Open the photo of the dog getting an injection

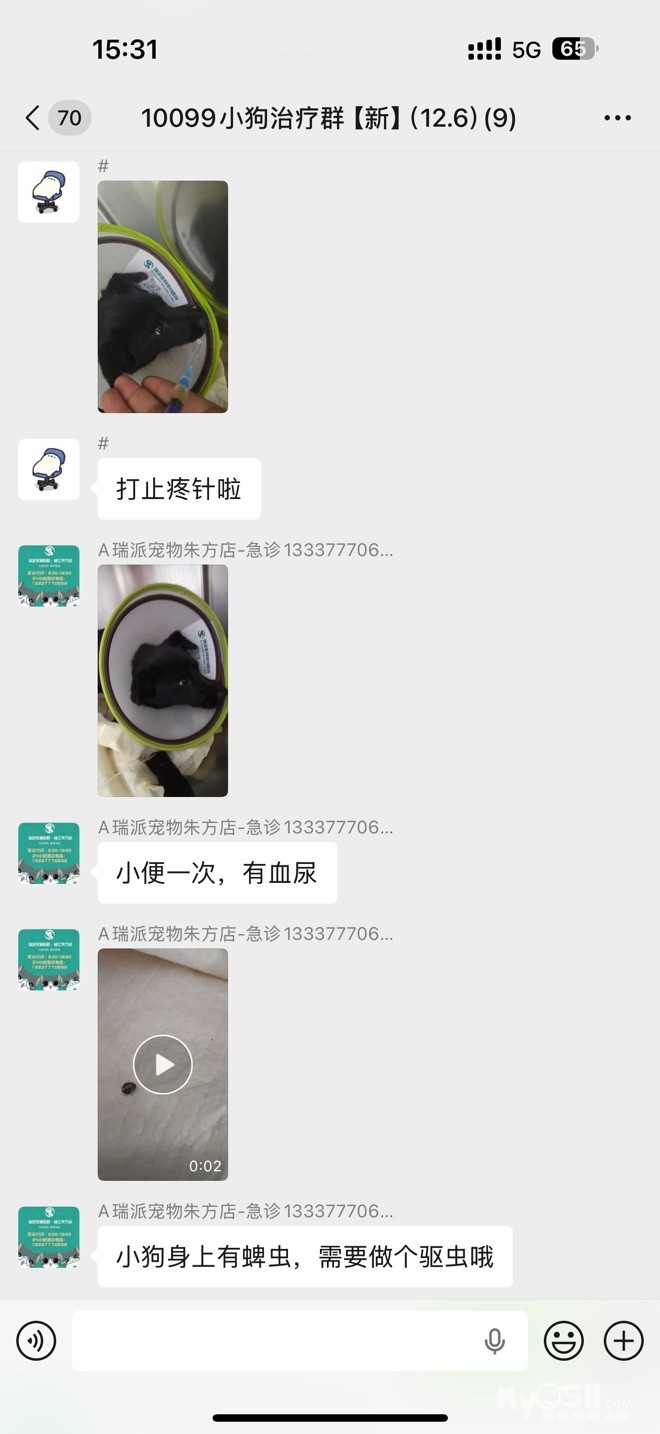pos(162,296)
